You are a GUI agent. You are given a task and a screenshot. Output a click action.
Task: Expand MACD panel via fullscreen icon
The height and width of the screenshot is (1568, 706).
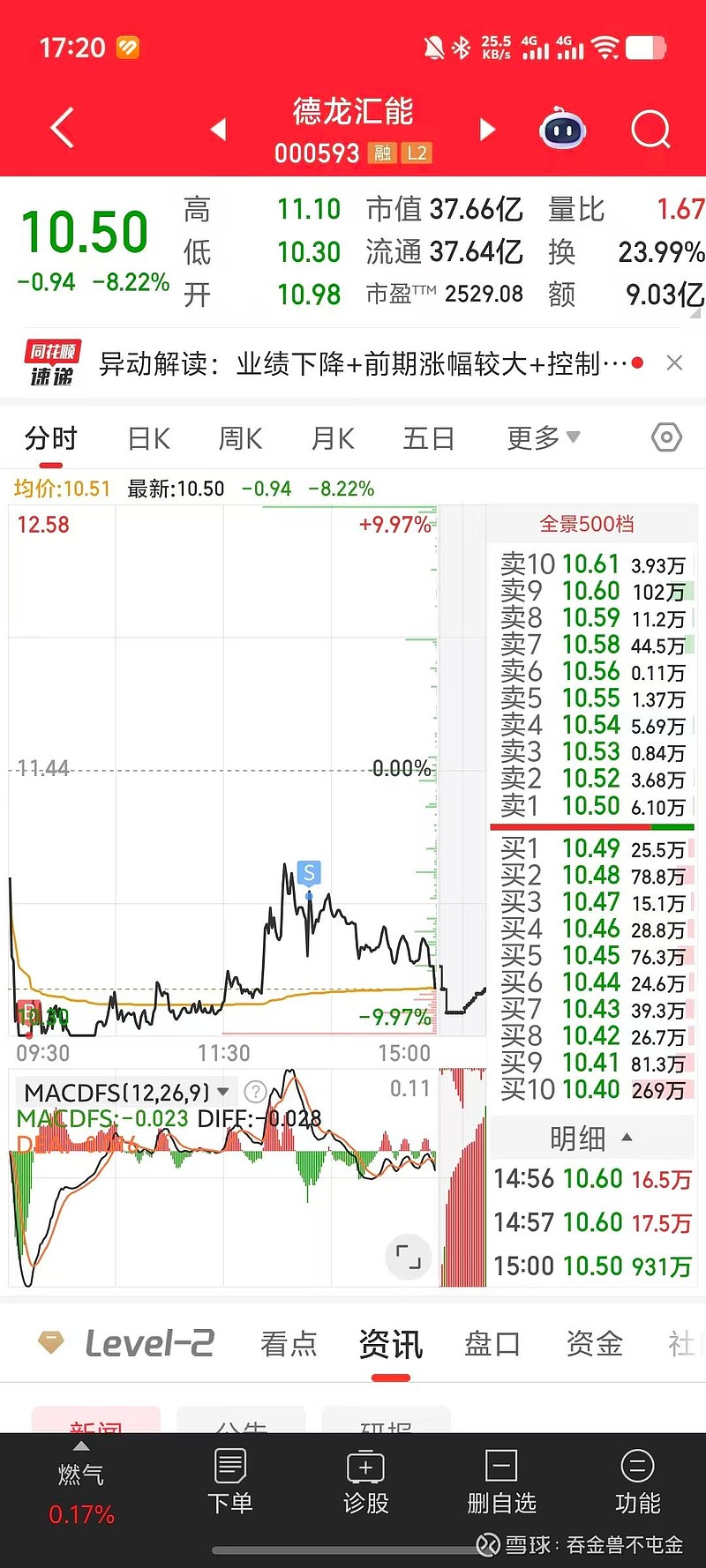408,1258
